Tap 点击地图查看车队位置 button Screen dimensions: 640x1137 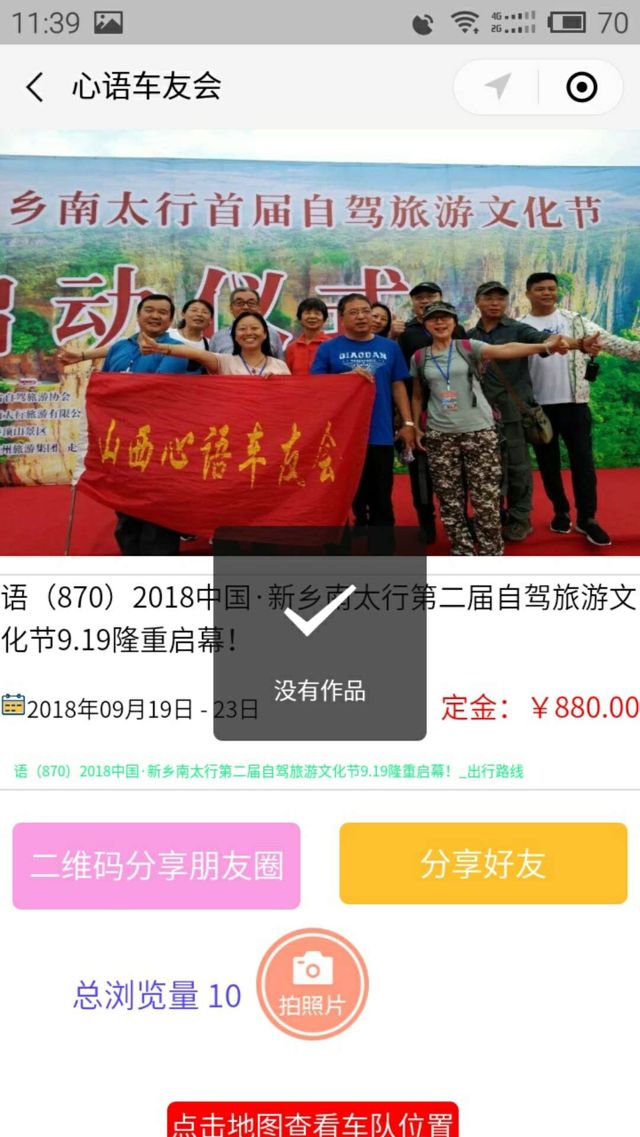[x=312, y=1122]
